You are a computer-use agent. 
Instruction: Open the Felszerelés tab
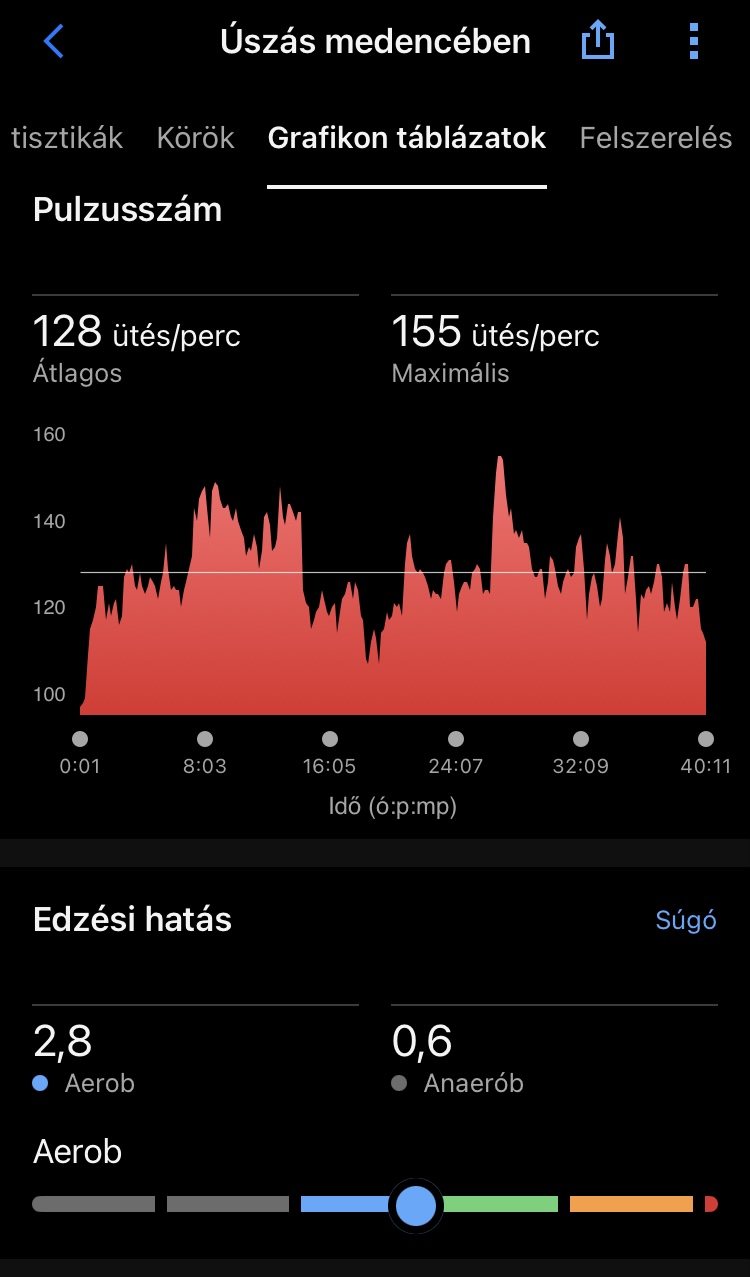[x=656, y=138]
